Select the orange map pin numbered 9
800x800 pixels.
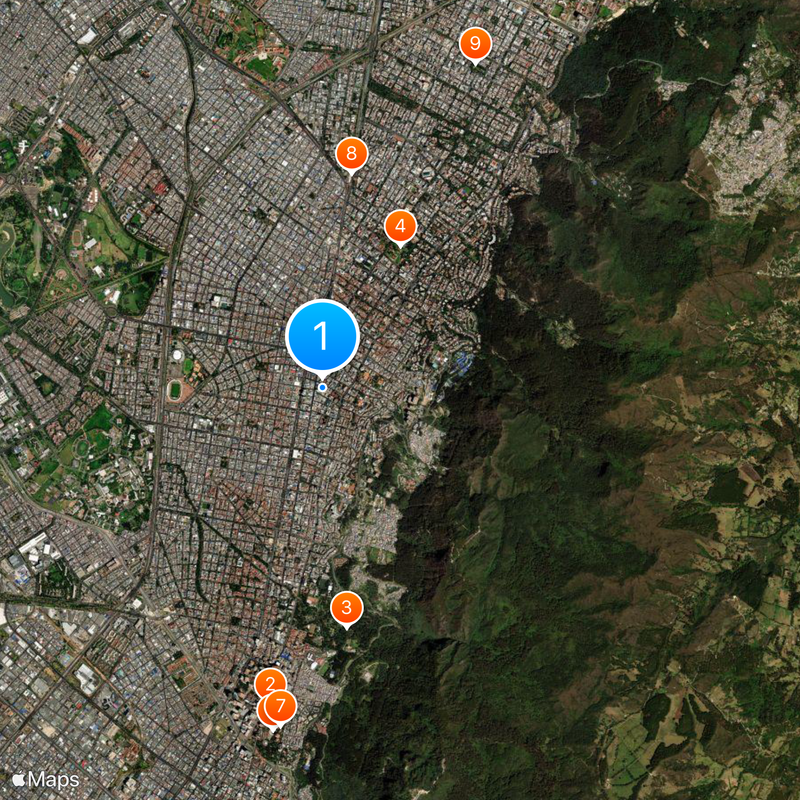coord(475,43)
